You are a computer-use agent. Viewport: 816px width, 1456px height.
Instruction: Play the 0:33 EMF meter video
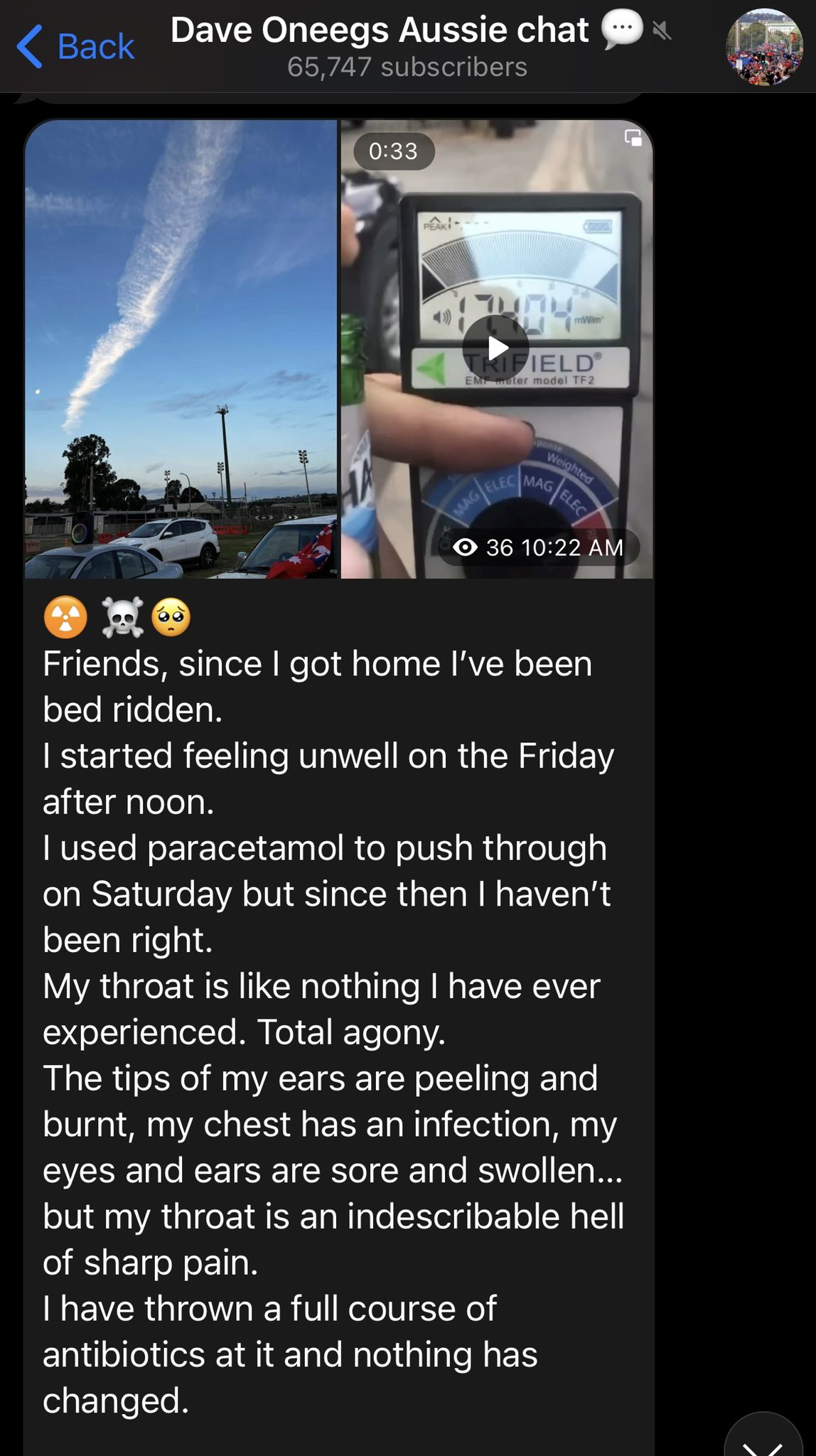tap(495, 348)
